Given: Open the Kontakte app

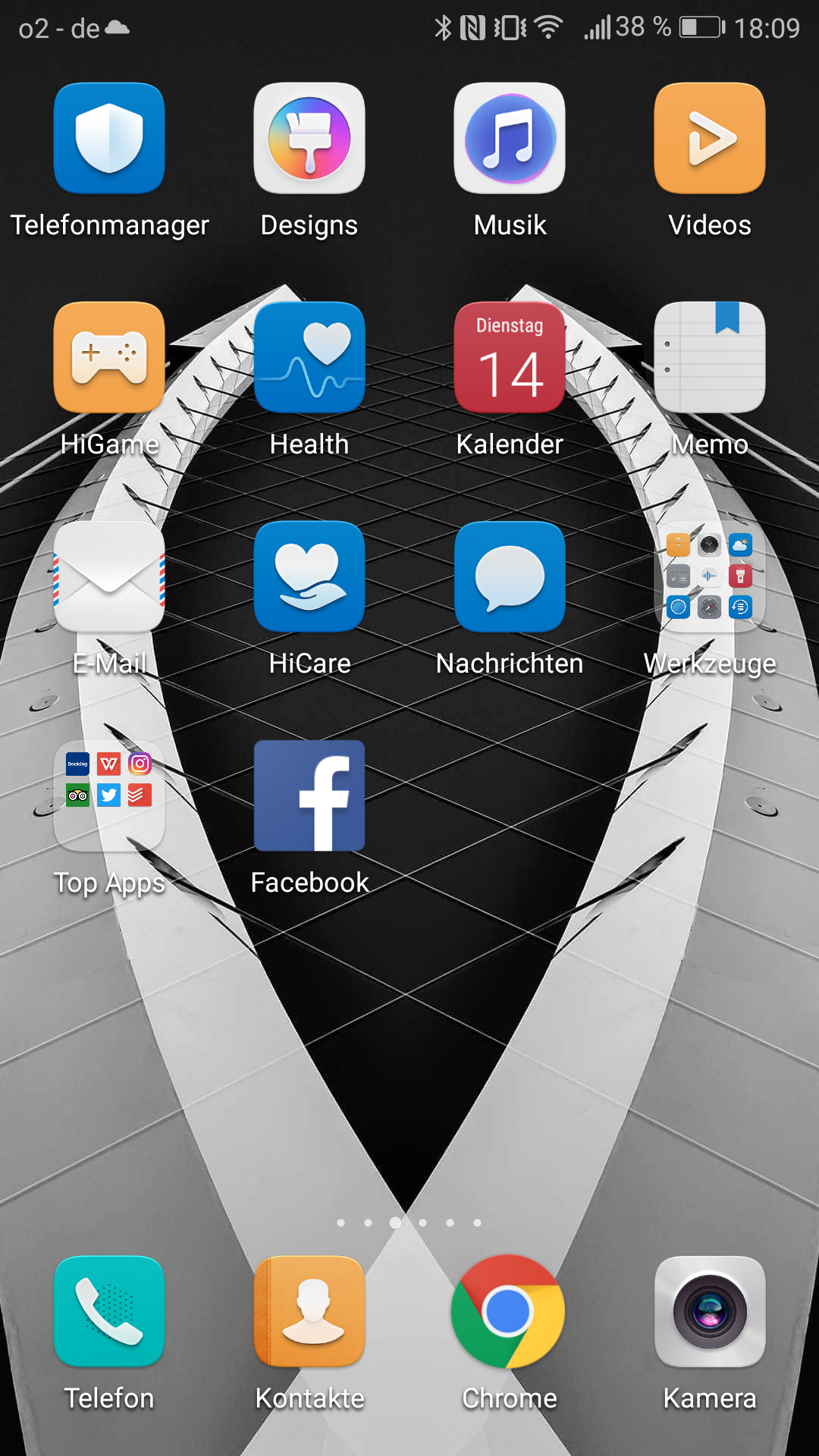Looking at the screenshot, I should (309, 1311).
